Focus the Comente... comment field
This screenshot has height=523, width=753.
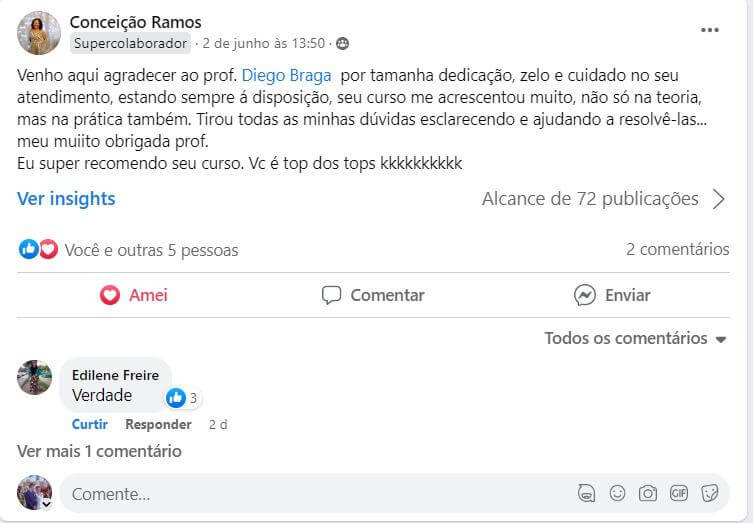pos(300,493)
